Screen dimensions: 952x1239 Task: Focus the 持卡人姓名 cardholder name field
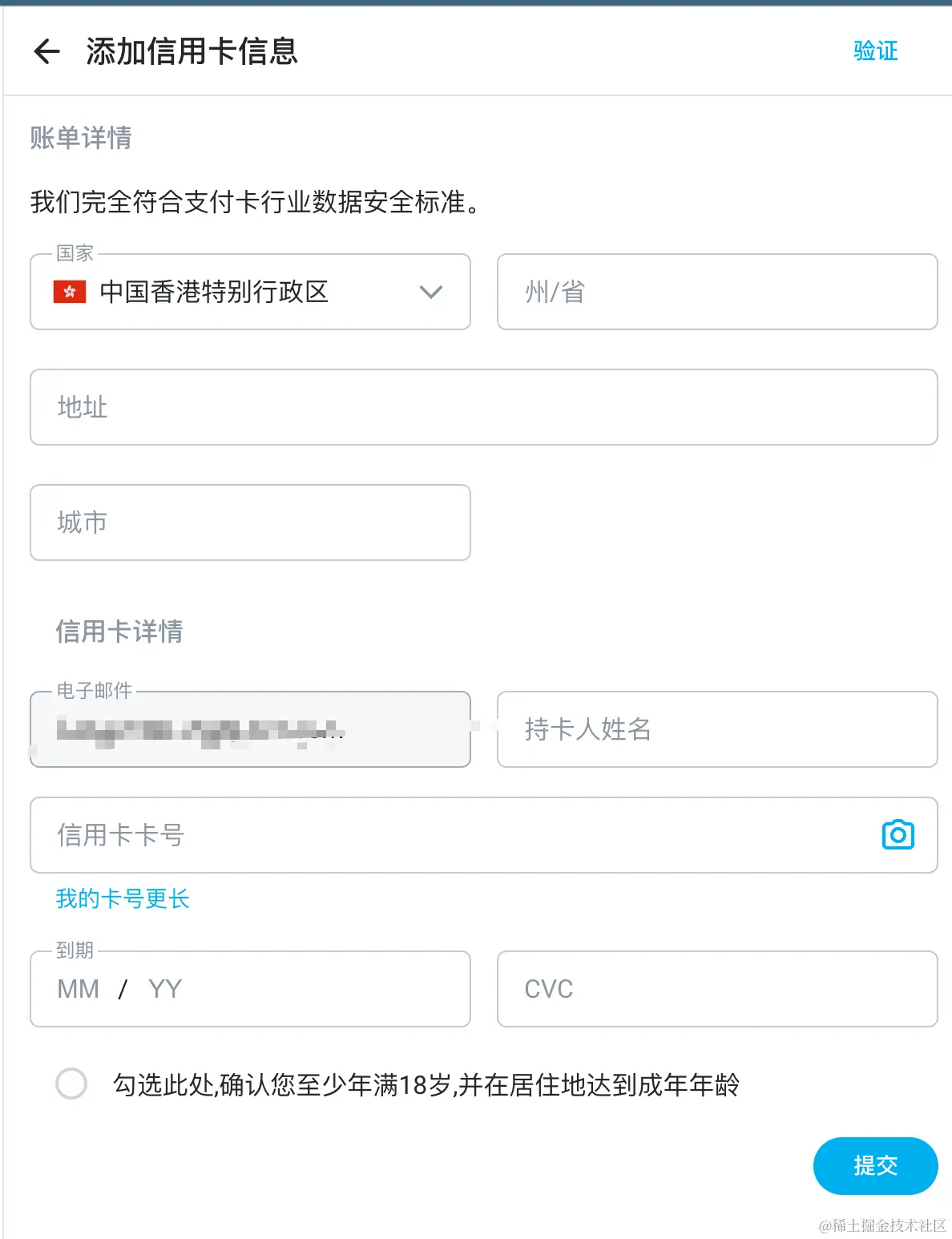pyautogui.click(x=716, y=729)
